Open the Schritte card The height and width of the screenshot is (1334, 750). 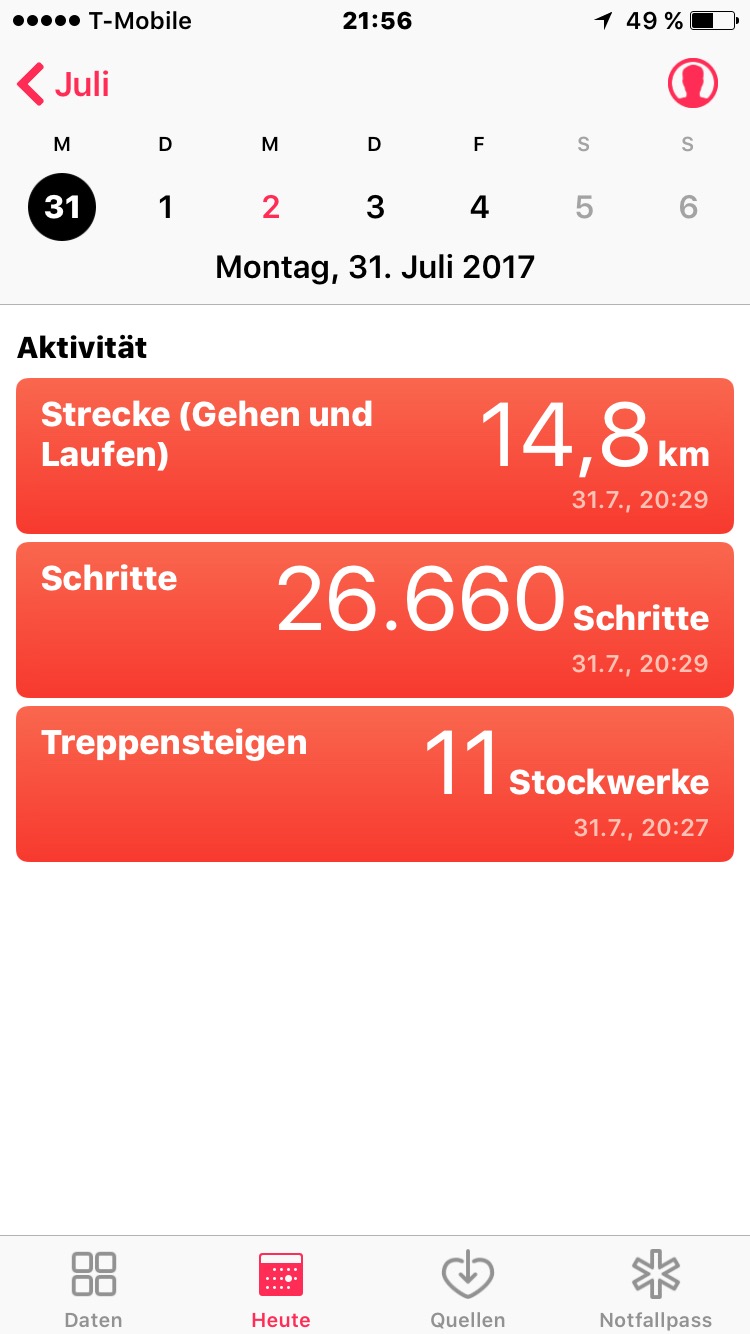375,620
